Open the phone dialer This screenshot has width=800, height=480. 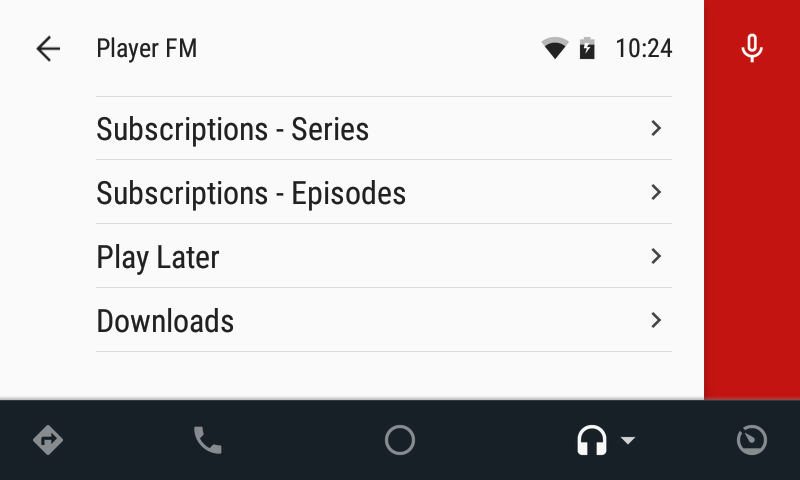pyautogui.click(x=208, y=440)
